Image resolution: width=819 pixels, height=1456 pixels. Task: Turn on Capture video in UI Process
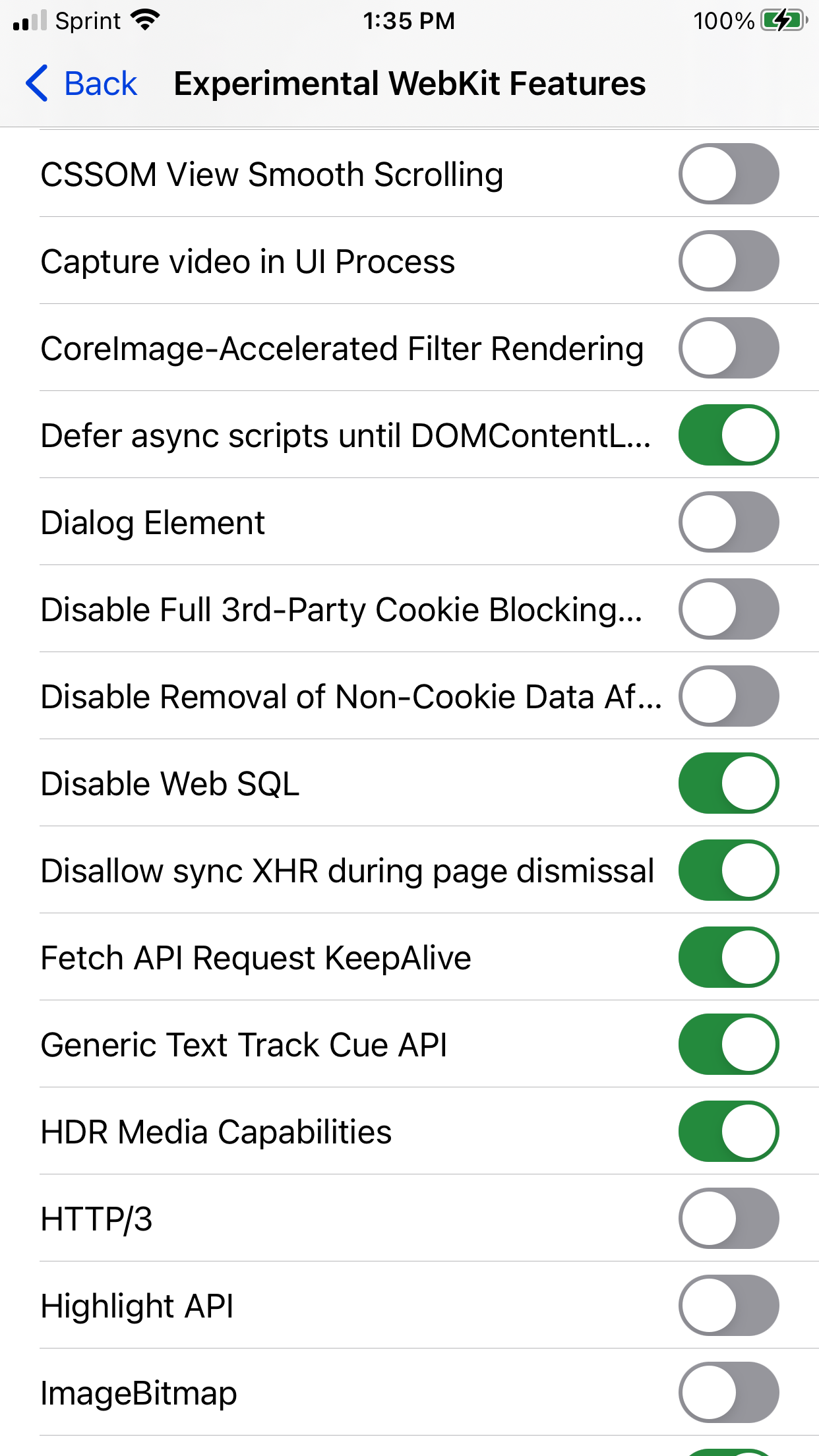pos(728,261)
